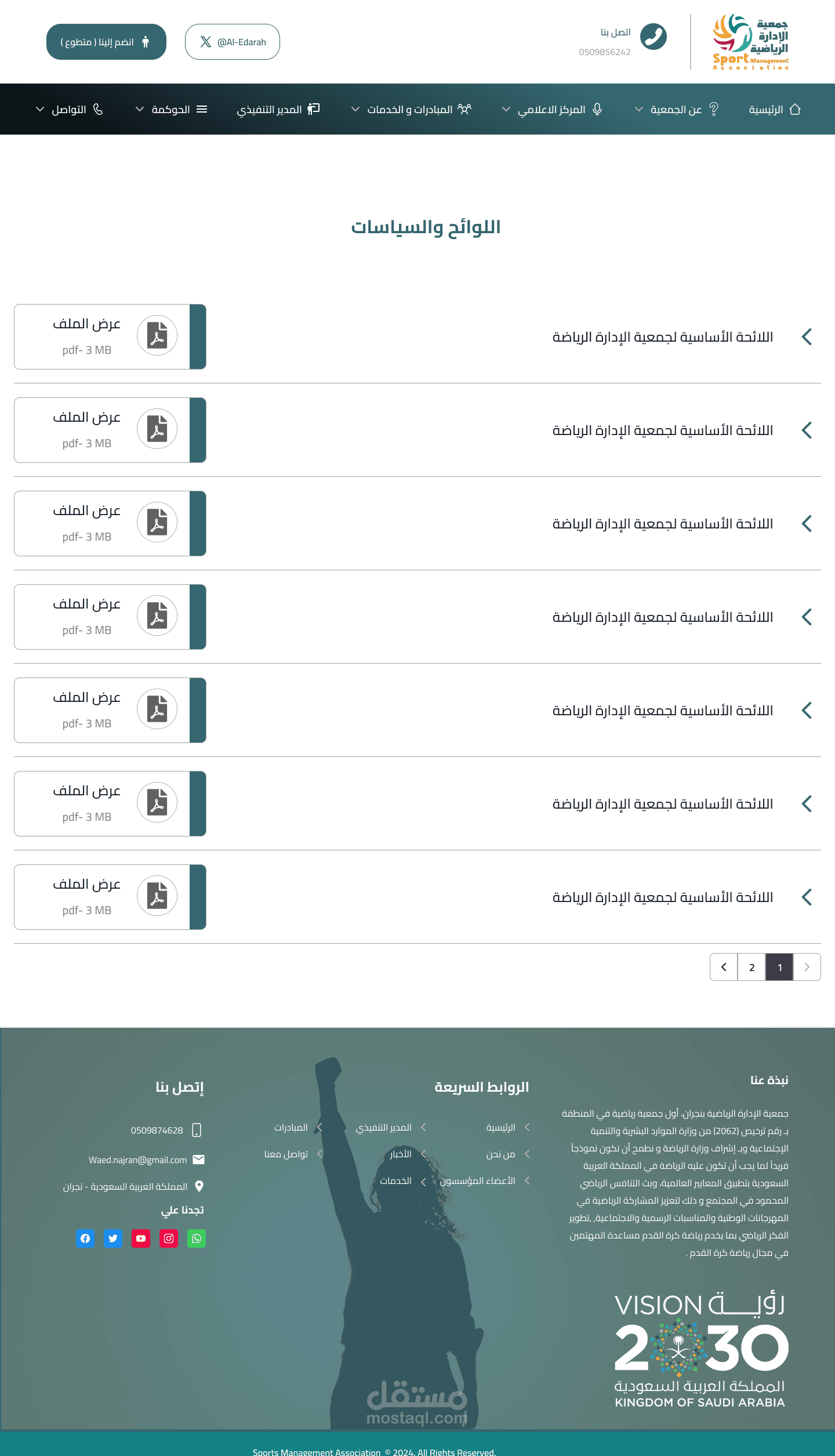Viewport: 835px width, 1456px height.
Task: Open the Instagram icon in footer
Action: coord(169,1238)
